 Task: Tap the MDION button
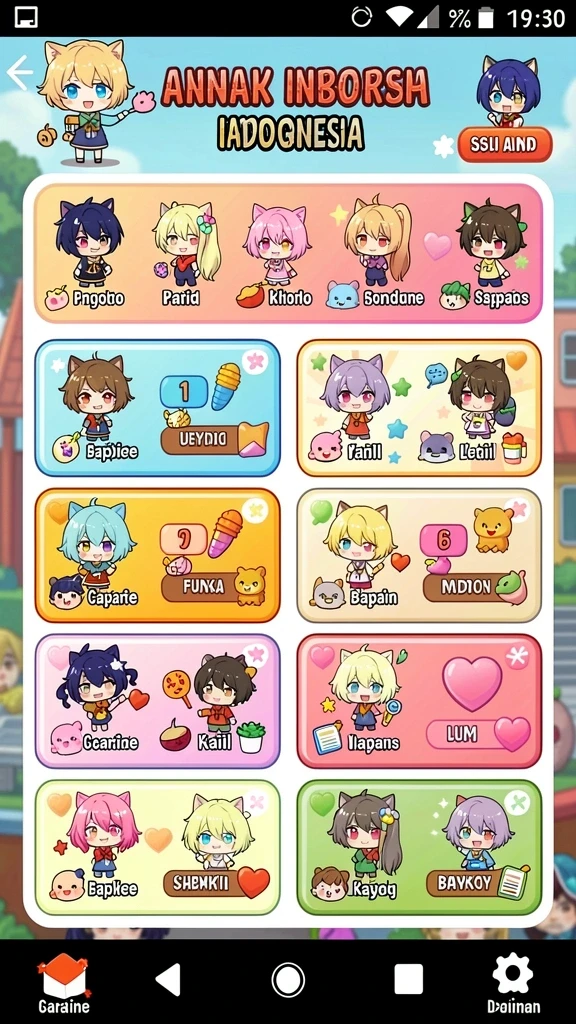(x=466, y=586)
